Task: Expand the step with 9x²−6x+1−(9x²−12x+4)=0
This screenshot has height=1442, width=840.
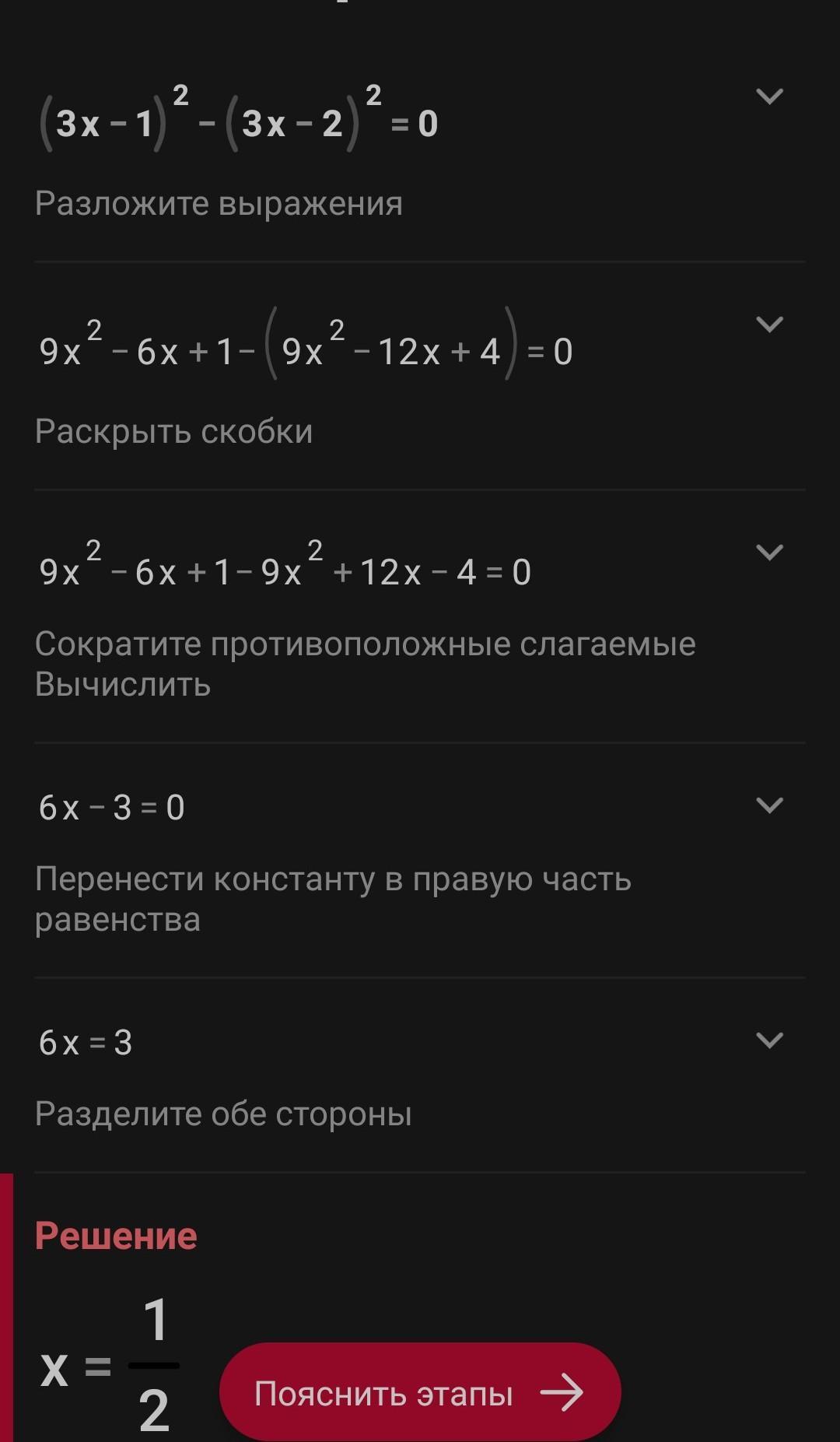Action: [769, 325]
